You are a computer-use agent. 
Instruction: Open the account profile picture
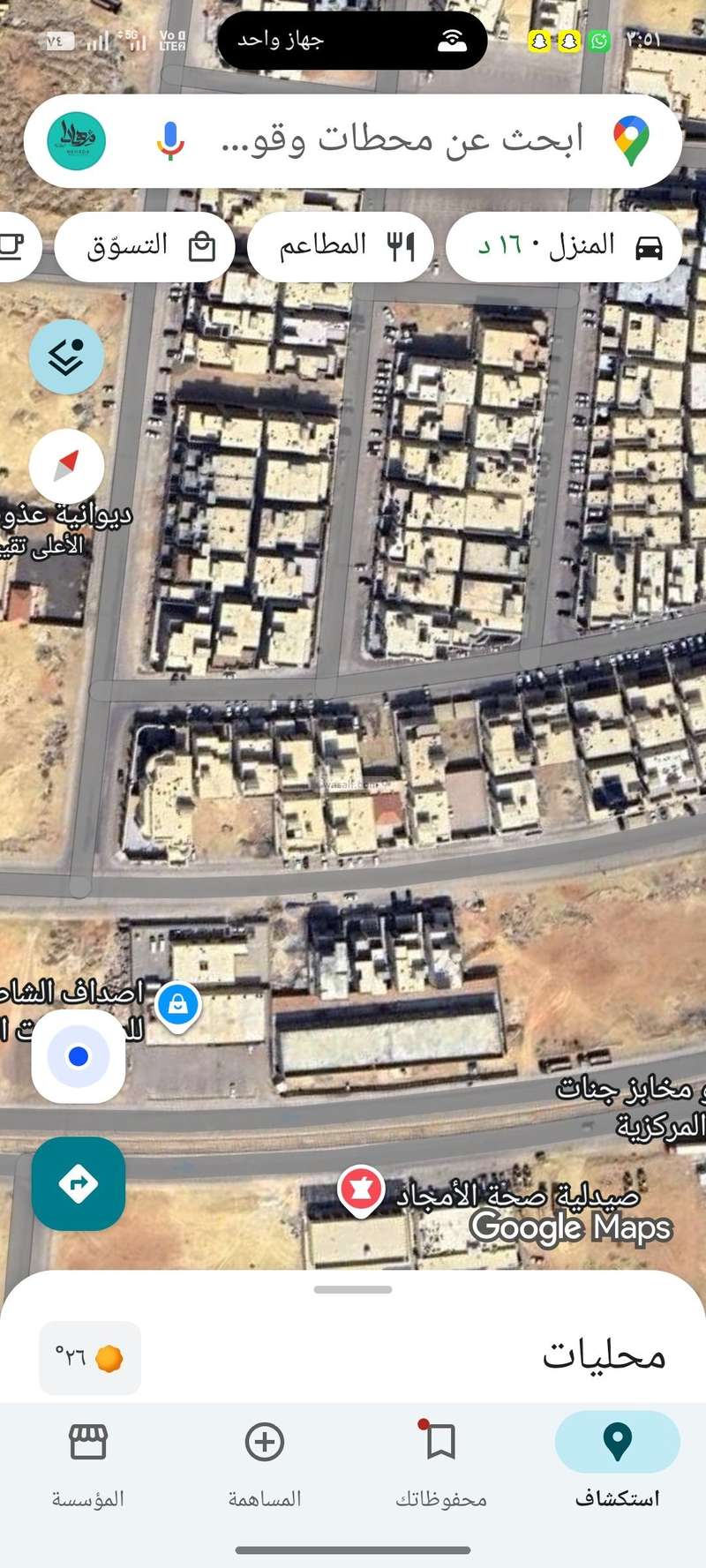pyautogui.click(x=77, y=140)
